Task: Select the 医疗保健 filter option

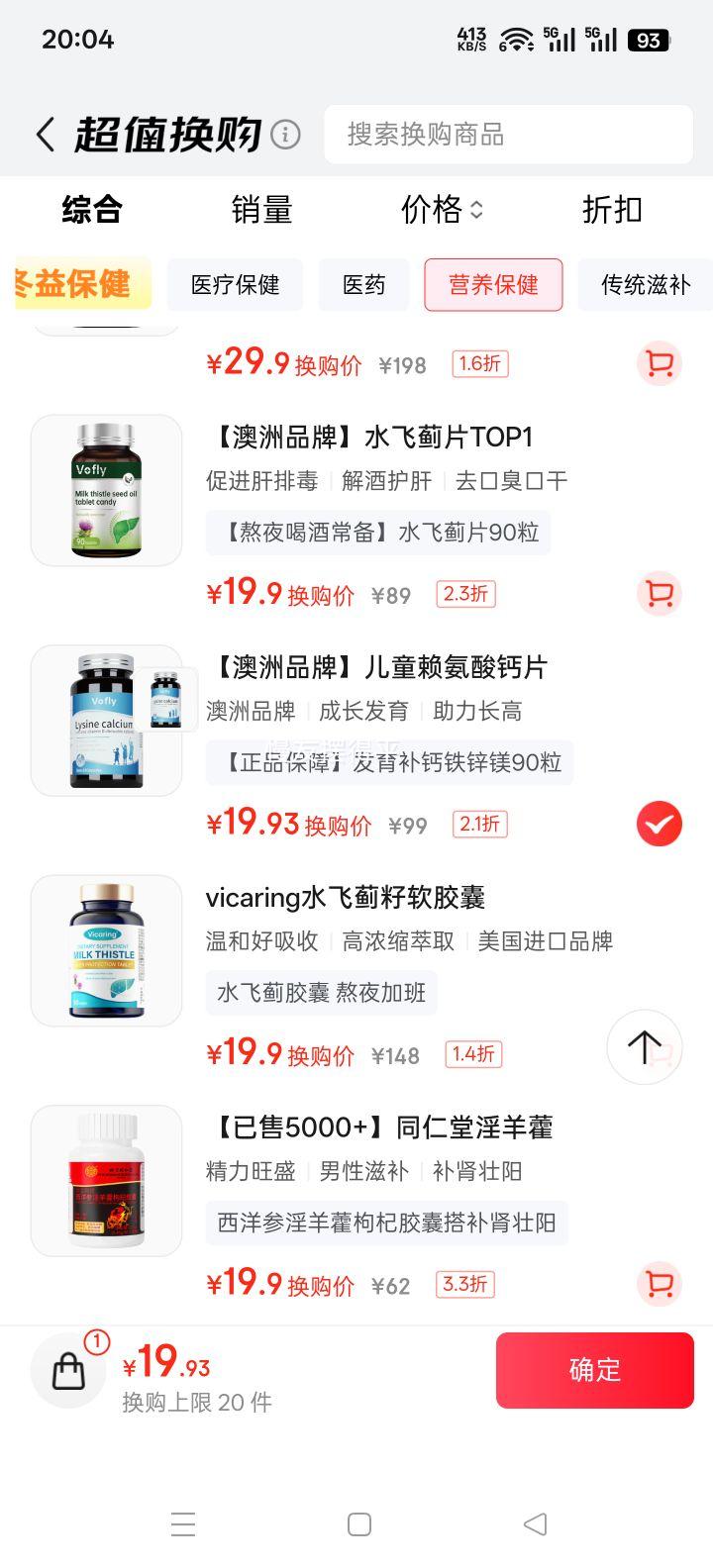Action: (234, 285)
